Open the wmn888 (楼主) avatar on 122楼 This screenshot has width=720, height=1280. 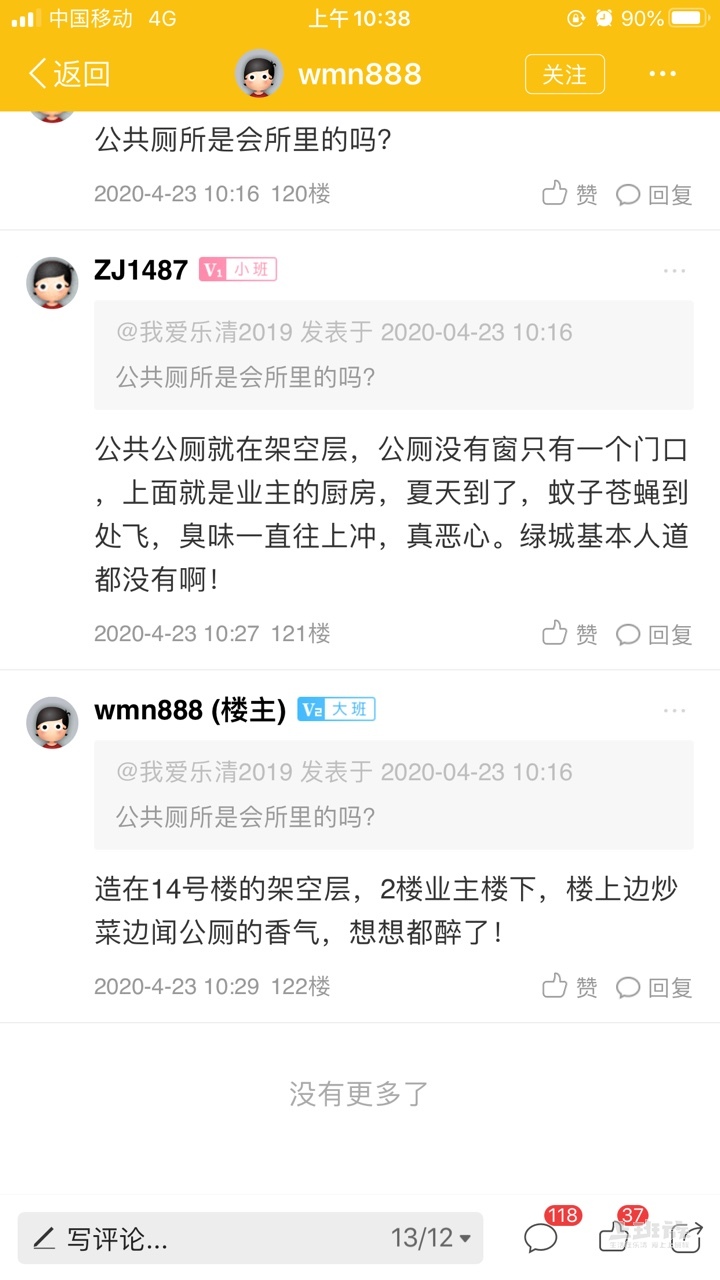coord(52,723)
